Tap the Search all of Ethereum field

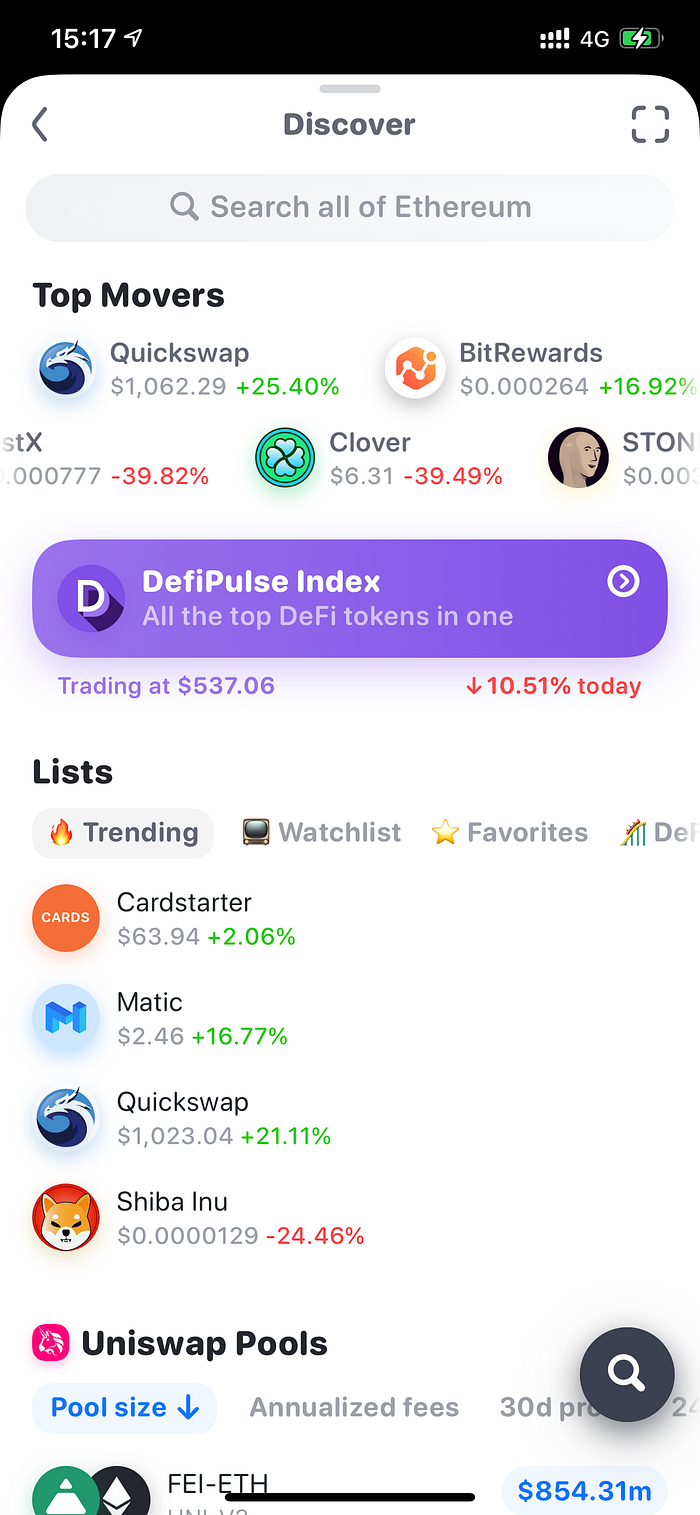pos(350,207)
